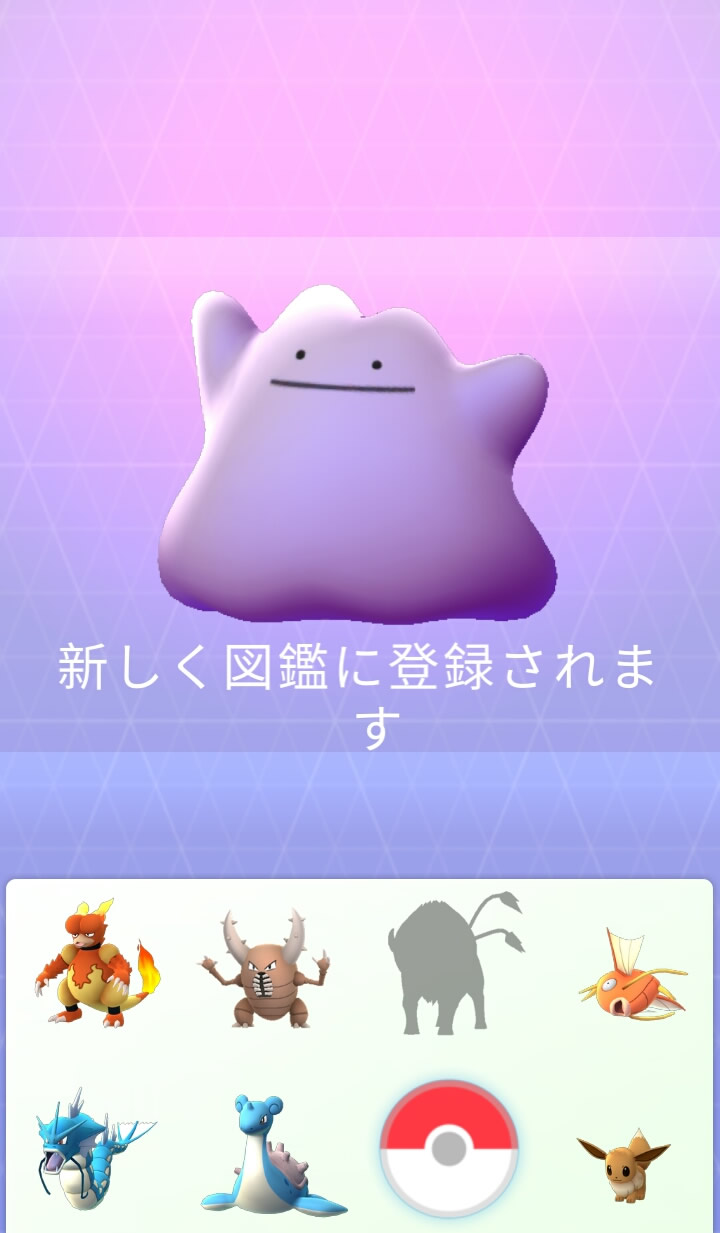720x1233 pixels.
Task: Select the Magmar sprite in the Pokédex grid
Action: 90,965
